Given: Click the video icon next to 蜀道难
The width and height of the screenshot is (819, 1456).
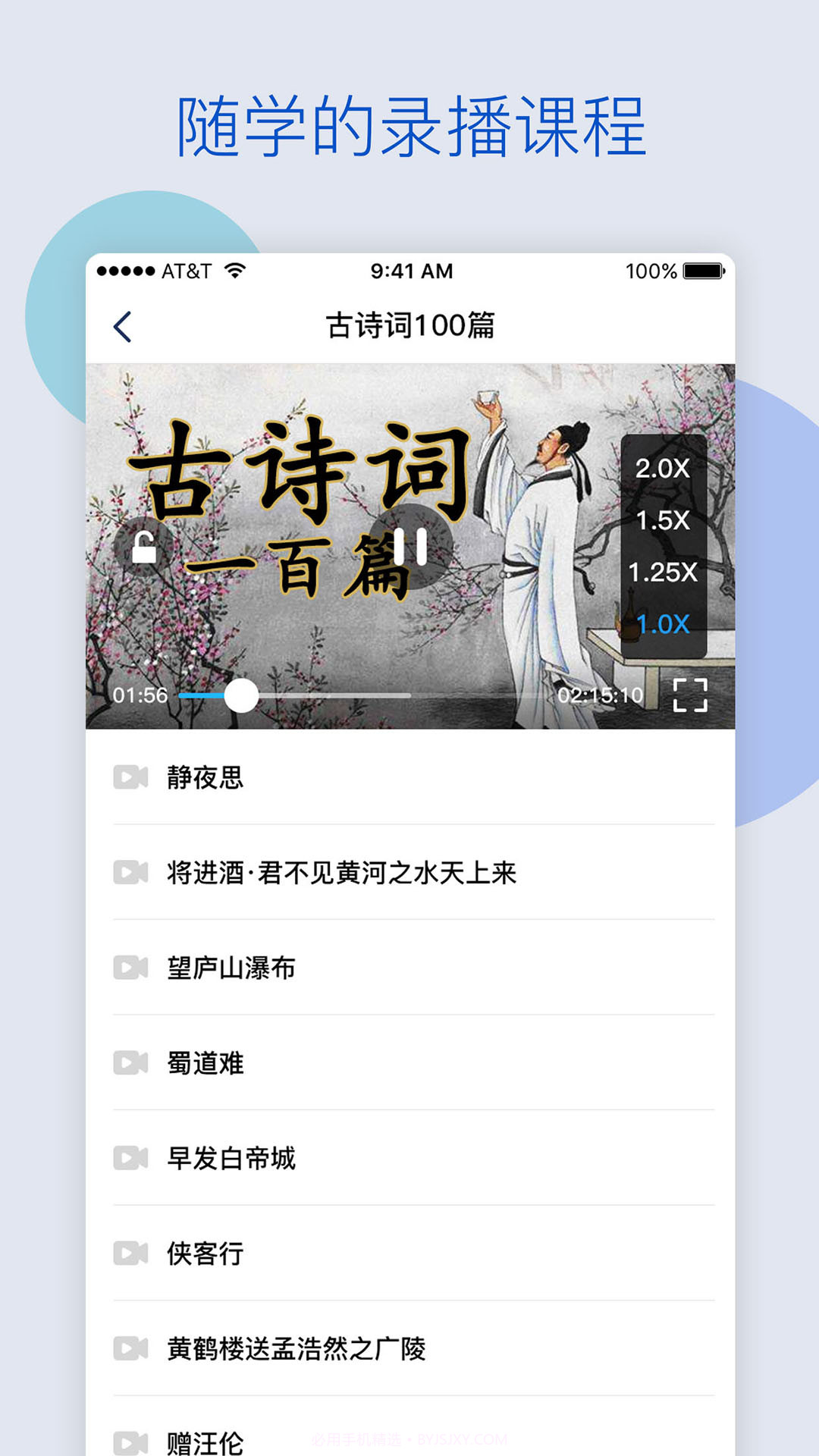Looking at the screenshot, I should pos(130,1063).
